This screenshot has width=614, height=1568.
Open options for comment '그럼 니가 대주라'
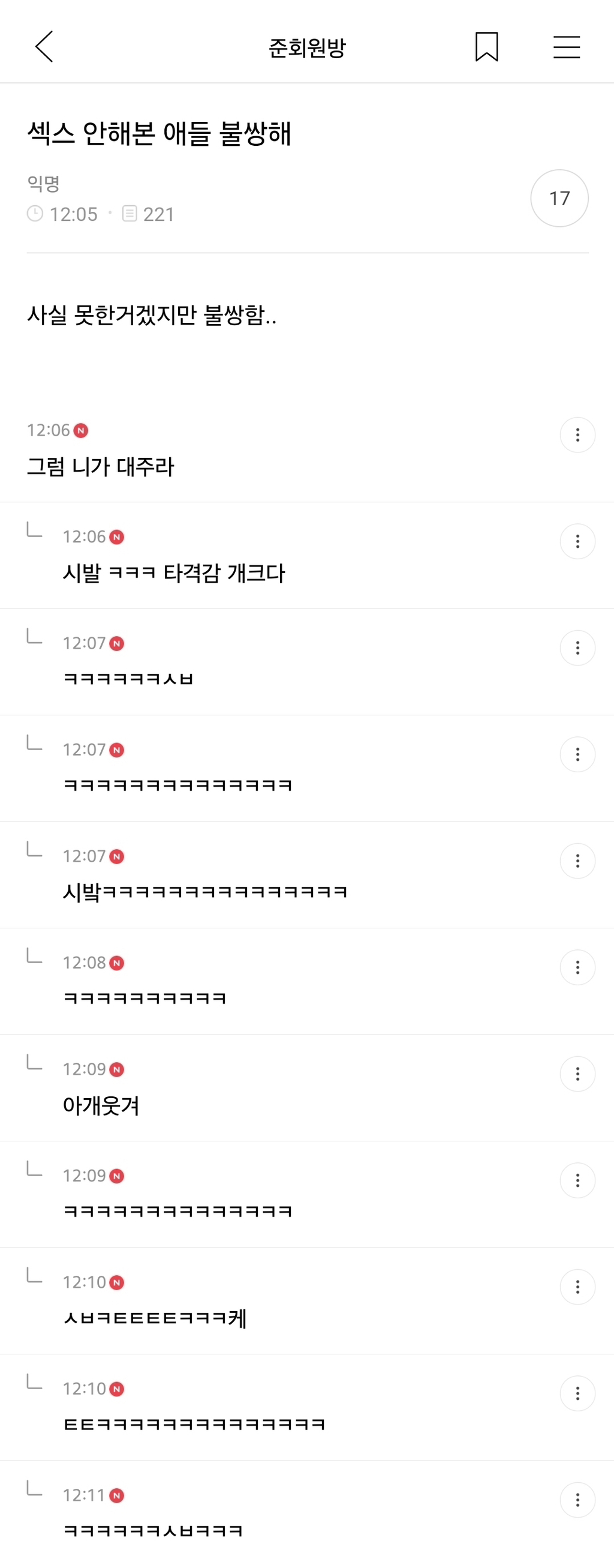(x=577, y=434)
